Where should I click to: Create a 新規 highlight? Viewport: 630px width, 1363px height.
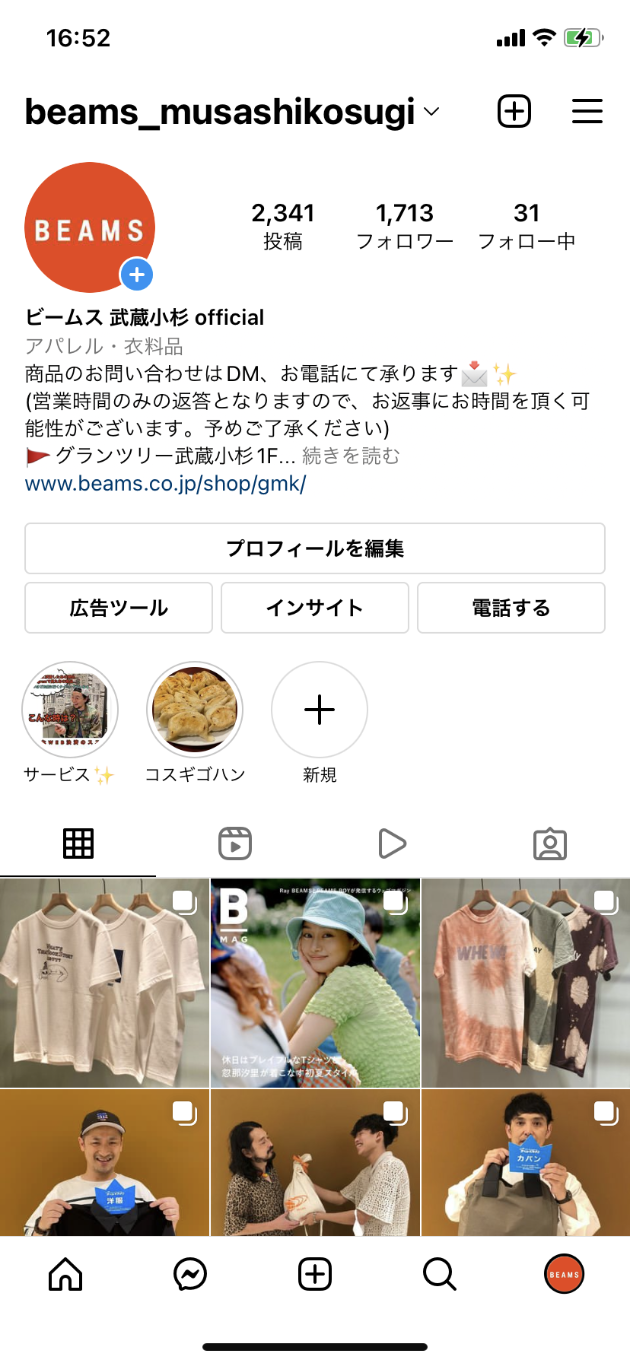point(319,710)
